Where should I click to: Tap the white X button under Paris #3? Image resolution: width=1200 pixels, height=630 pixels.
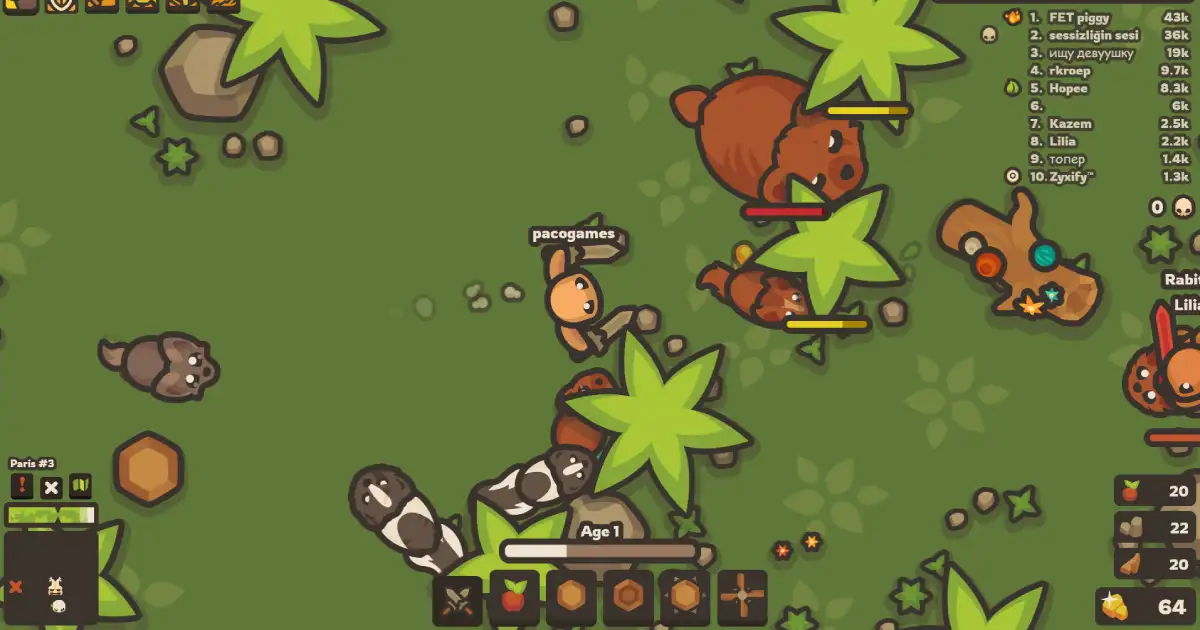51,487
